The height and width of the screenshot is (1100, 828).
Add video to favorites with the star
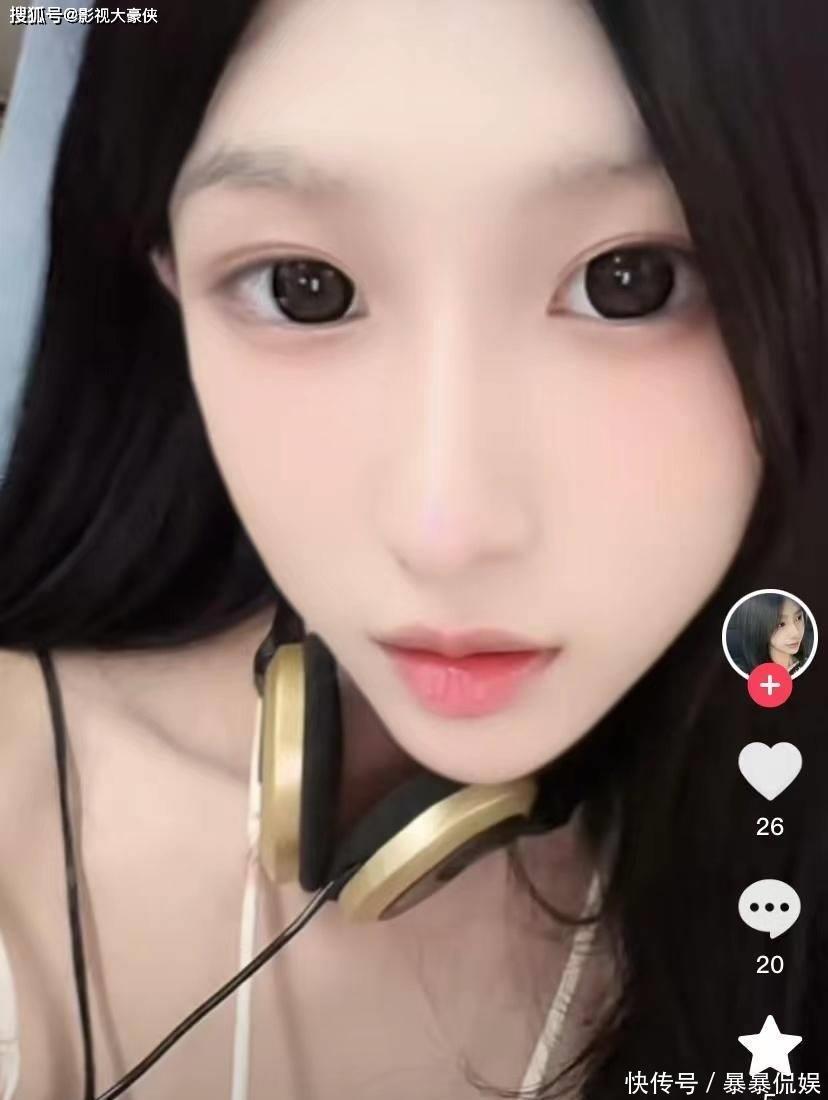point(769,1045)
